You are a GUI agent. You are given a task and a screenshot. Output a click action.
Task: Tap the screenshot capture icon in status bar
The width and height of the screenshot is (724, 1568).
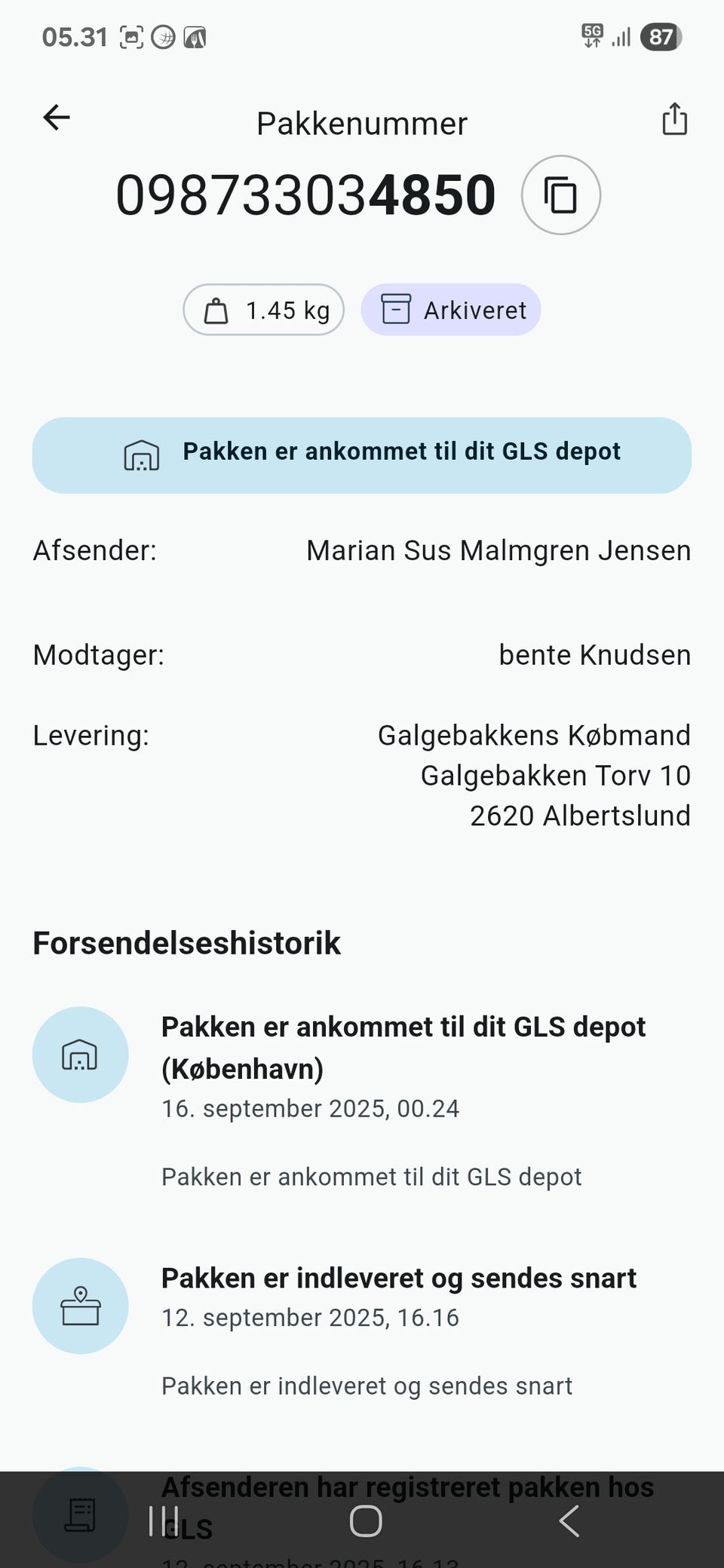coord(132,35)
